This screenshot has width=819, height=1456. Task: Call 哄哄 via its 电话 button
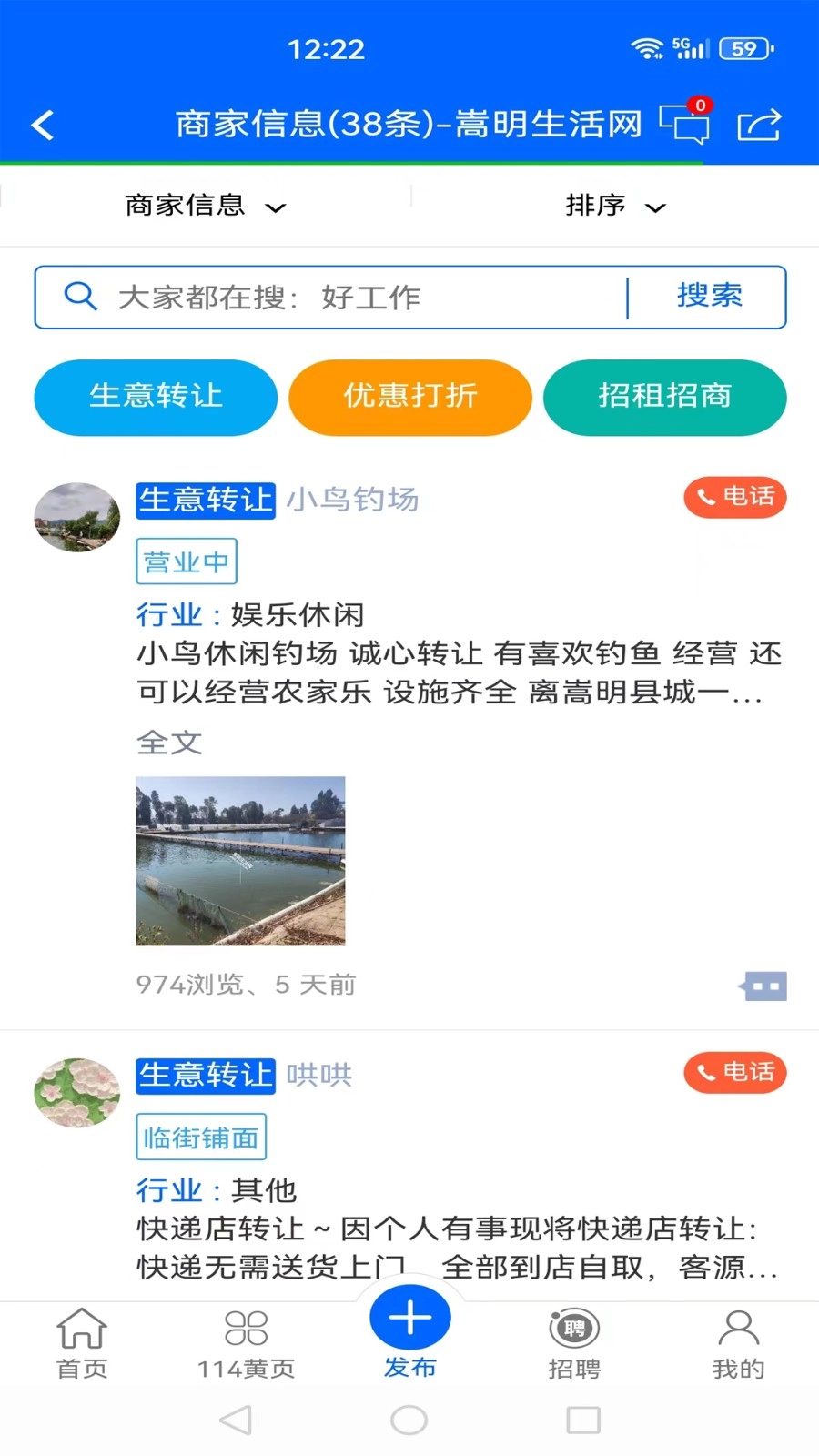pyautogui.click(x=734, y=1073)
